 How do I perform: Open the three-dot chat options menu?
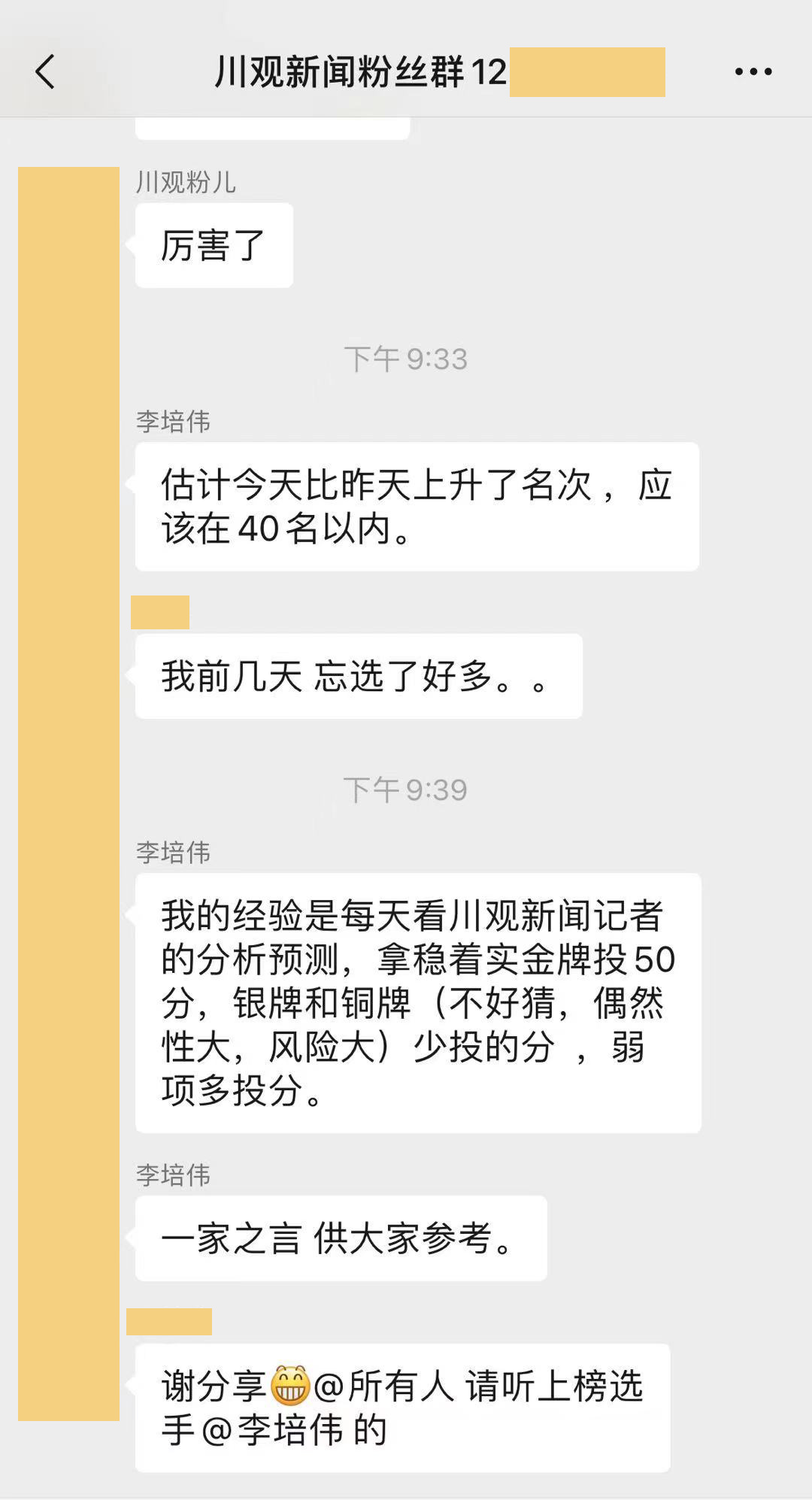[753, 72]
